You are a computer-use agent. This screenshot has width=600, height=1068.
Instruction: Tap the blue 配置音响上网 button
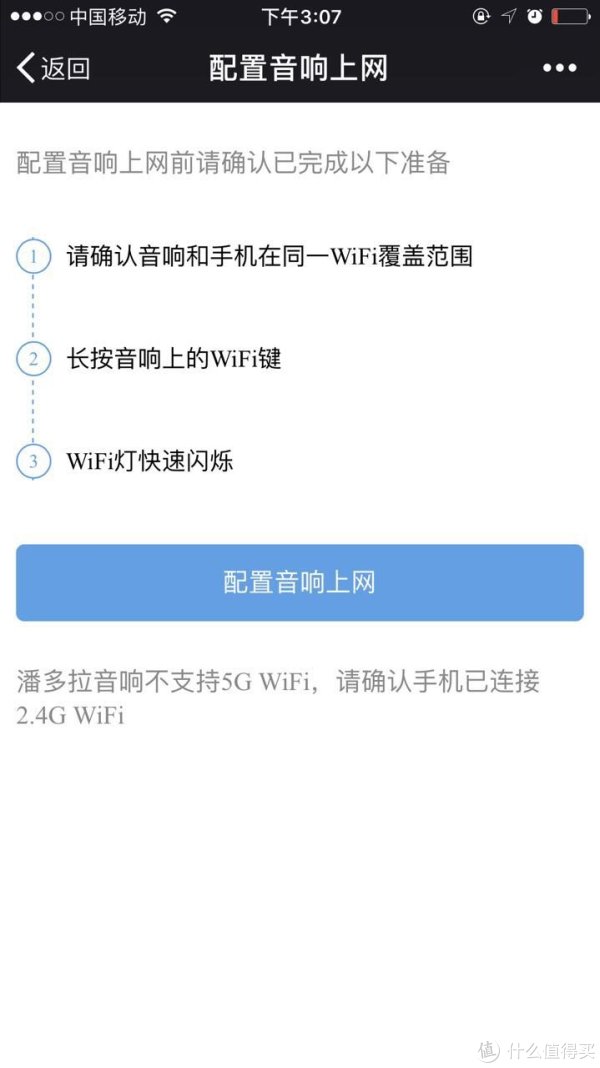click(x=300, y=582)
